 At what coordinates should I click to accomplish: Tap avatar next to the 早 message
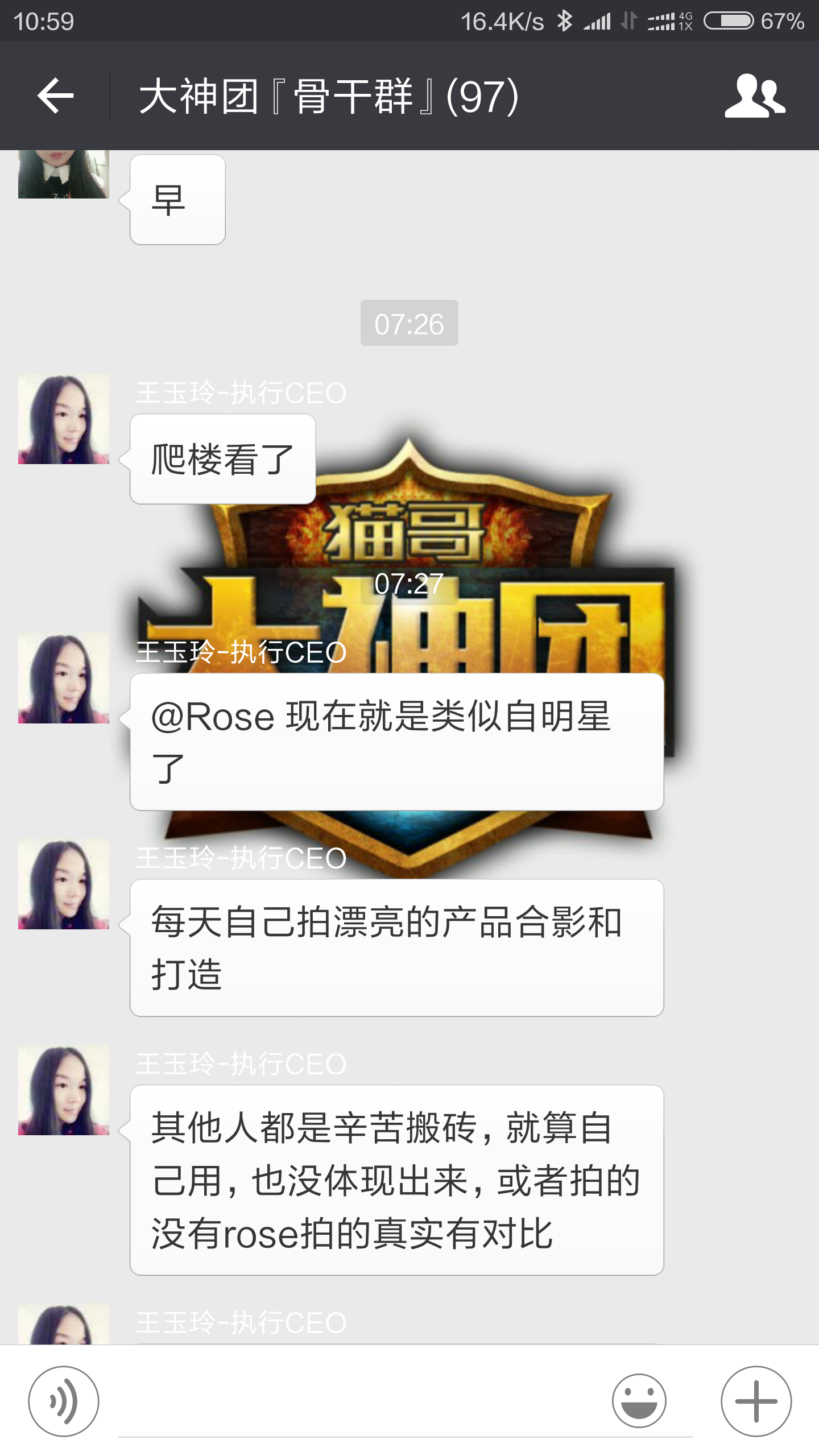point(64,174)
